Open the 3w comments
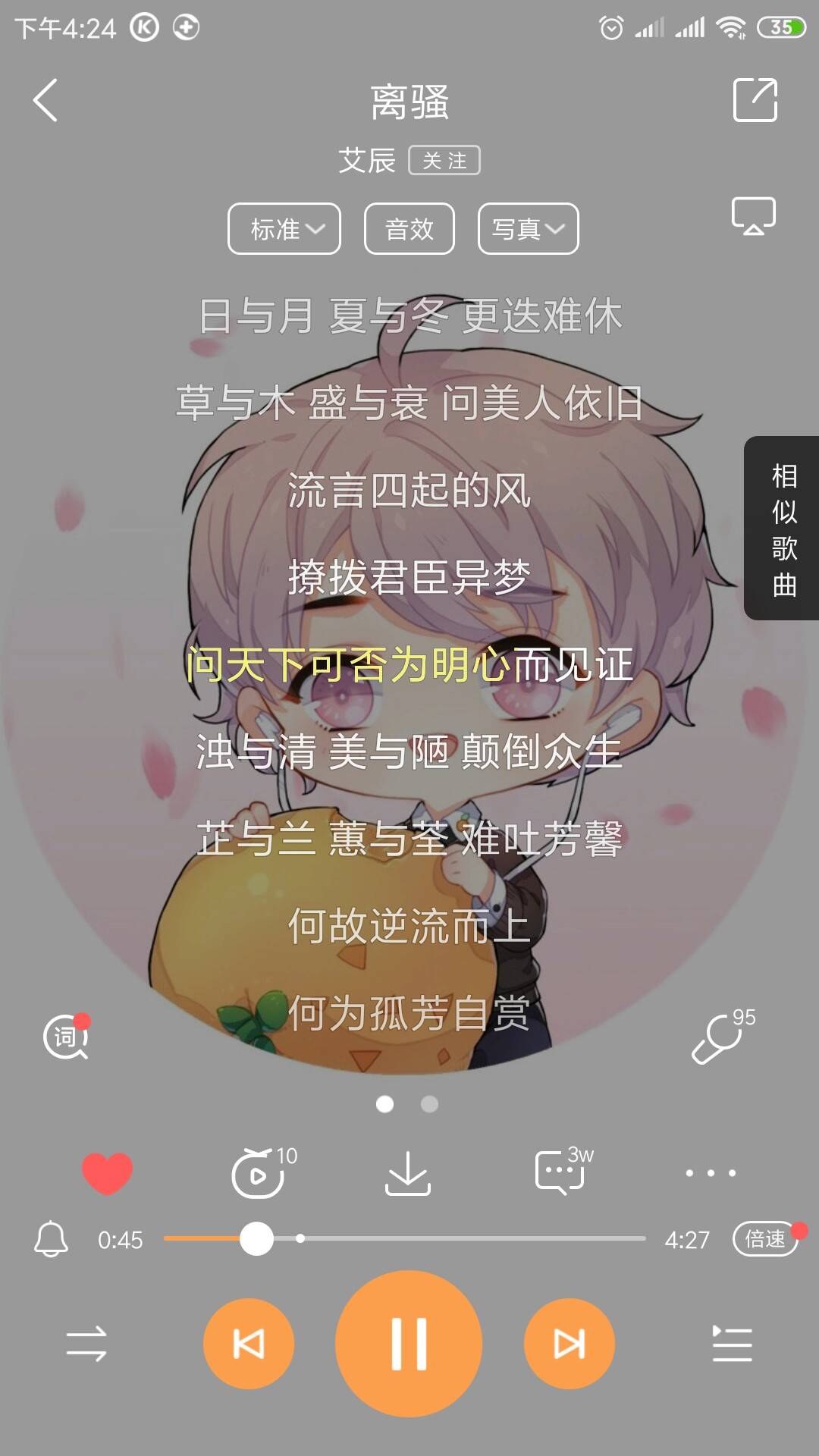The height and width of the screenshot is (1456, 819). [561, 1172]
